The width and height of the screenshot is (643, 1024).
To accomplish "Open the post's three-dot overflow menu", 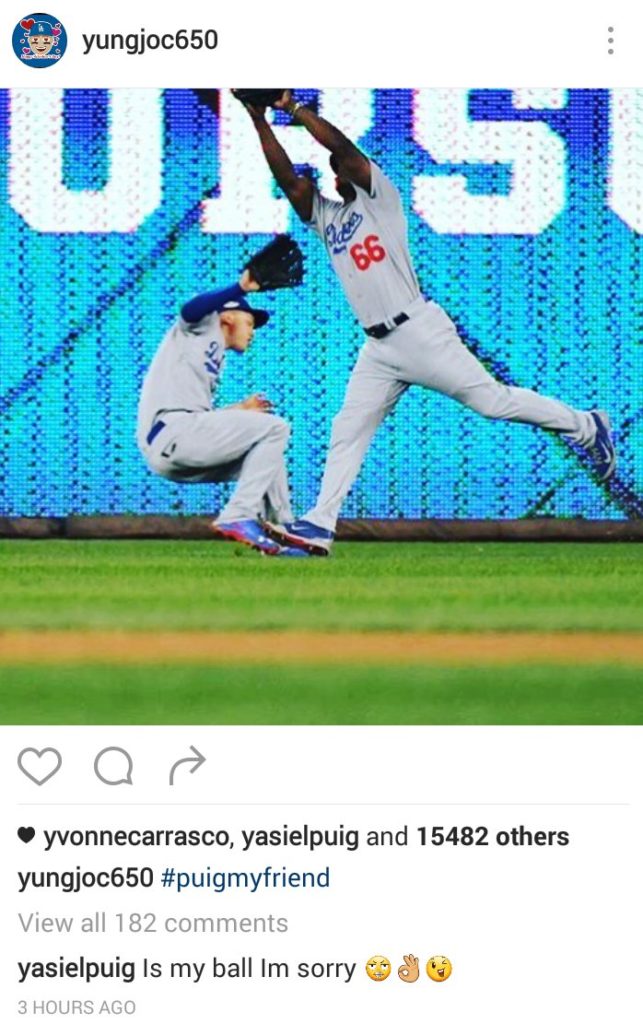I will click(x=610, y=41).
